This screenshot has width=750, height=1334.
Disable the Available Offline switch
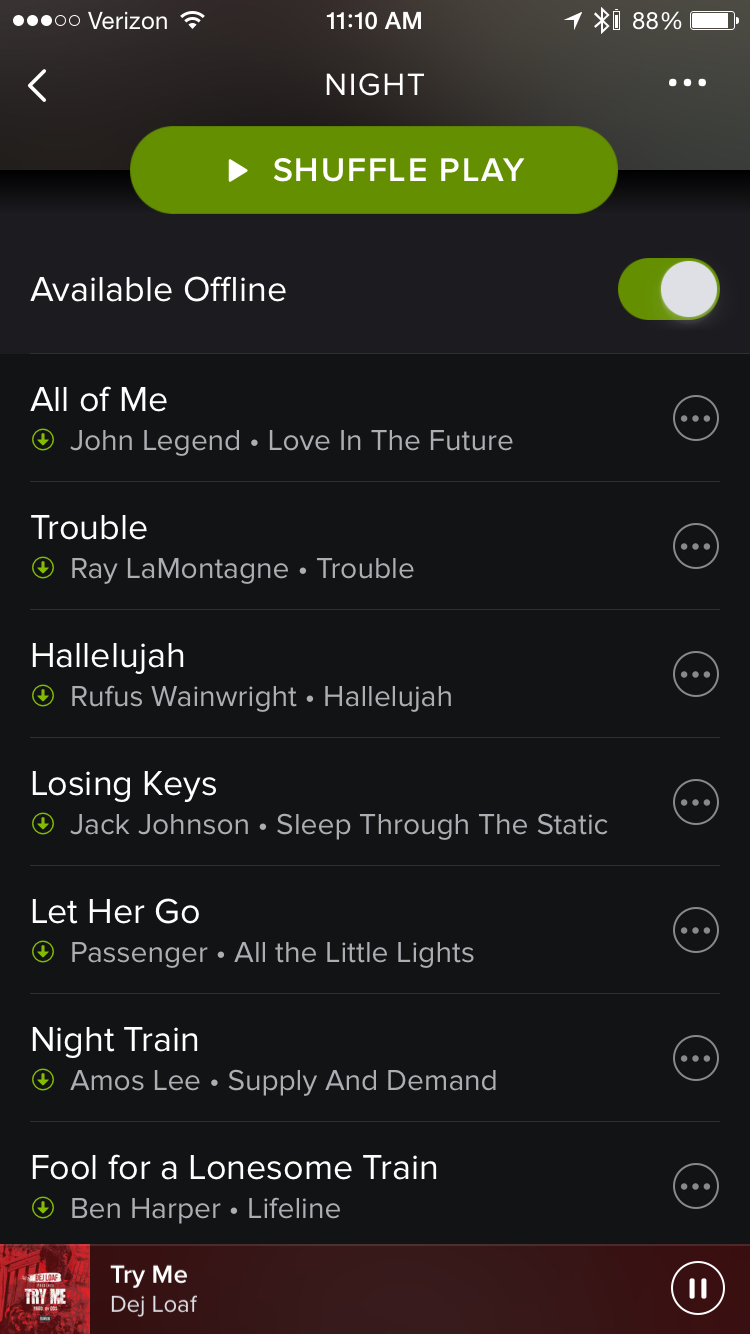tap(669, 289)
